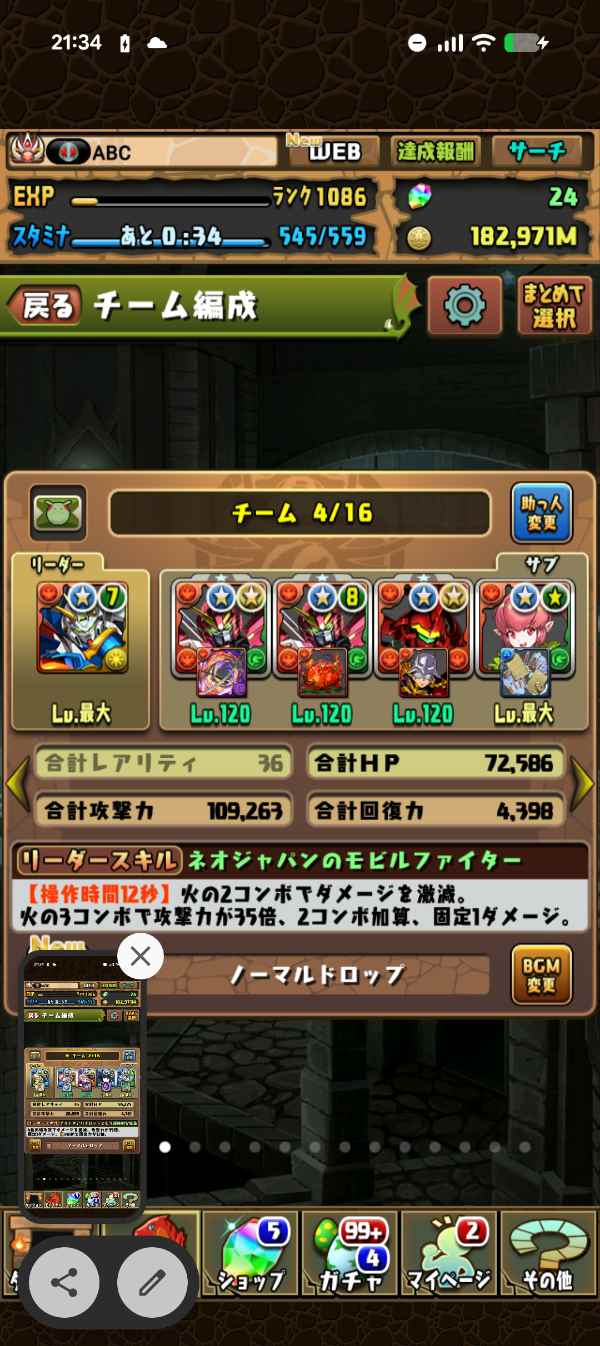Viewport: 600px width, 1346px height.
Task: Share the captured screenshot
Action: 64,1283
